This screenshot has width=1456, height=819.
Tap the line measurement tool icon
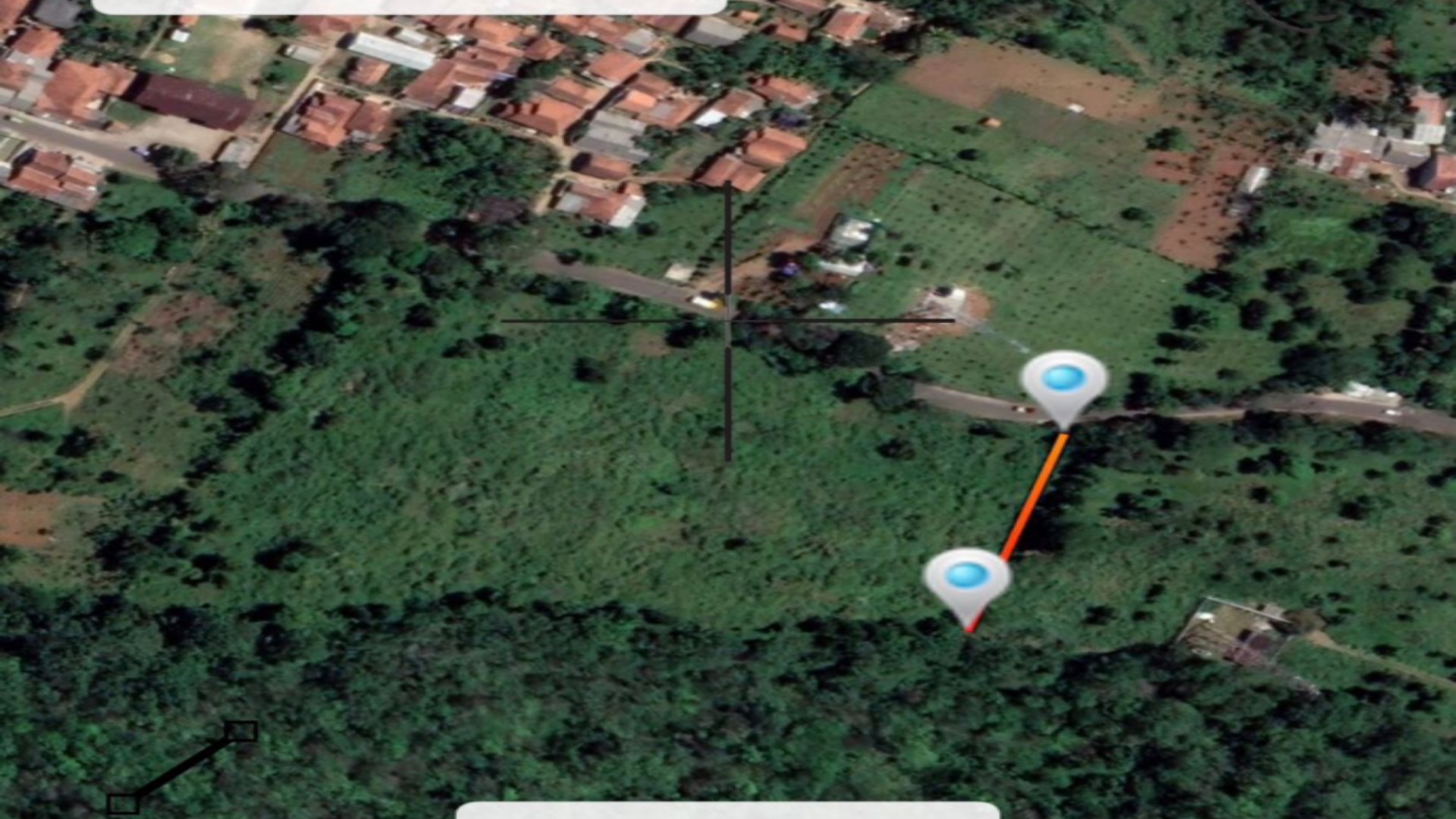181,767
